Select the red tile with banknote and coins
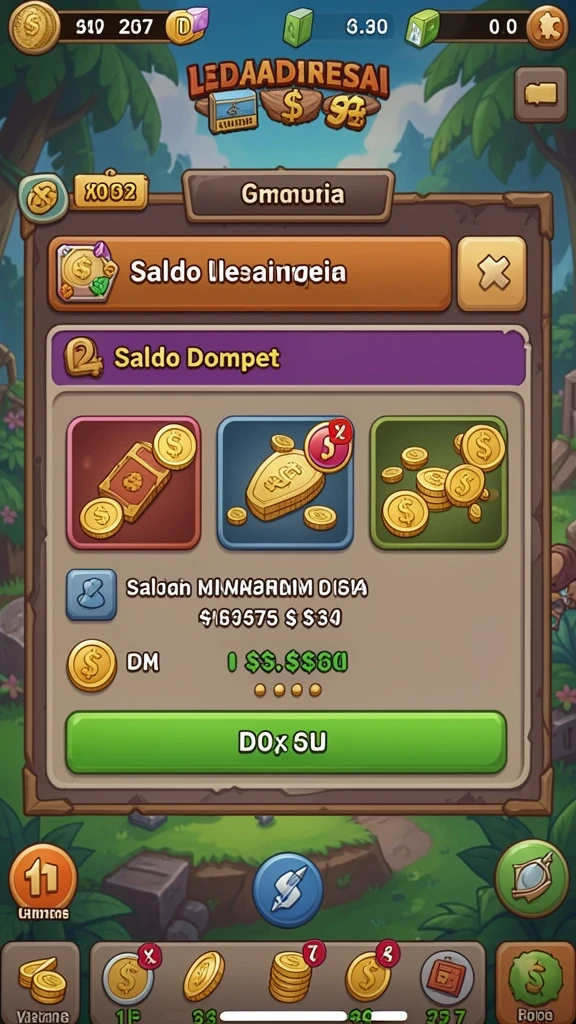 coord(134,483)
